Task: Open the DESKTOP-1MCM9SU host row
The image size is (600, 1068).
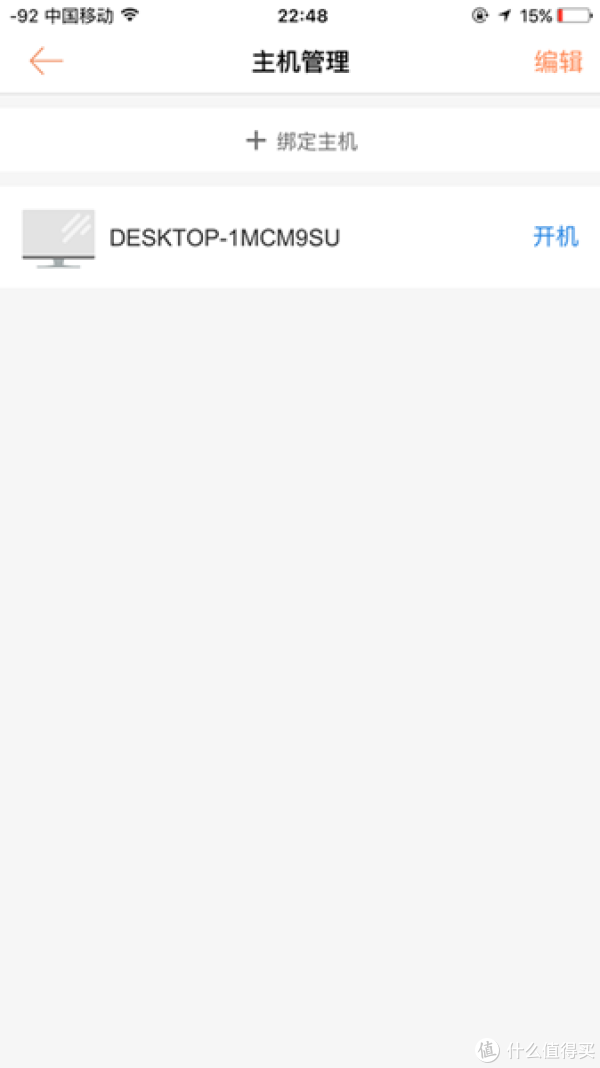Action: [x=300, y=237]
